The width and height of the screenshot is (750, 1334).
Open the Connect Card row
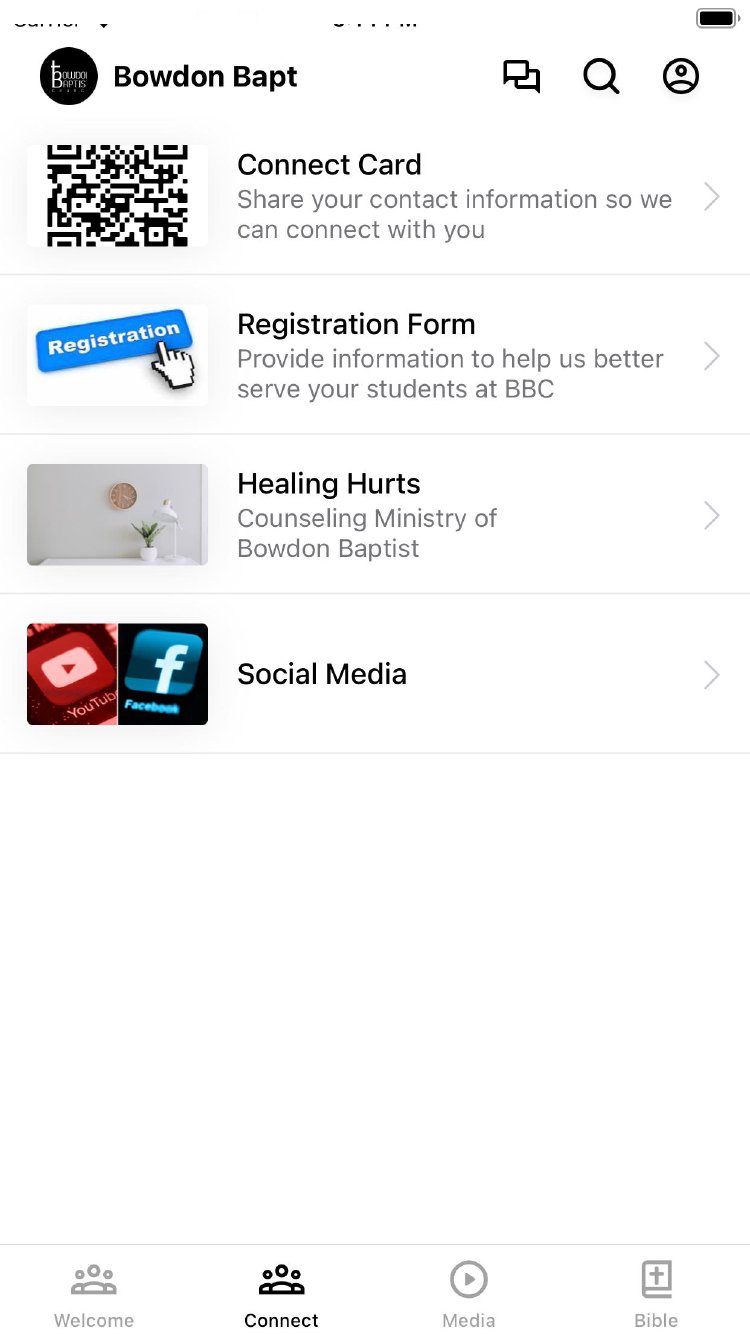(375, 196)
